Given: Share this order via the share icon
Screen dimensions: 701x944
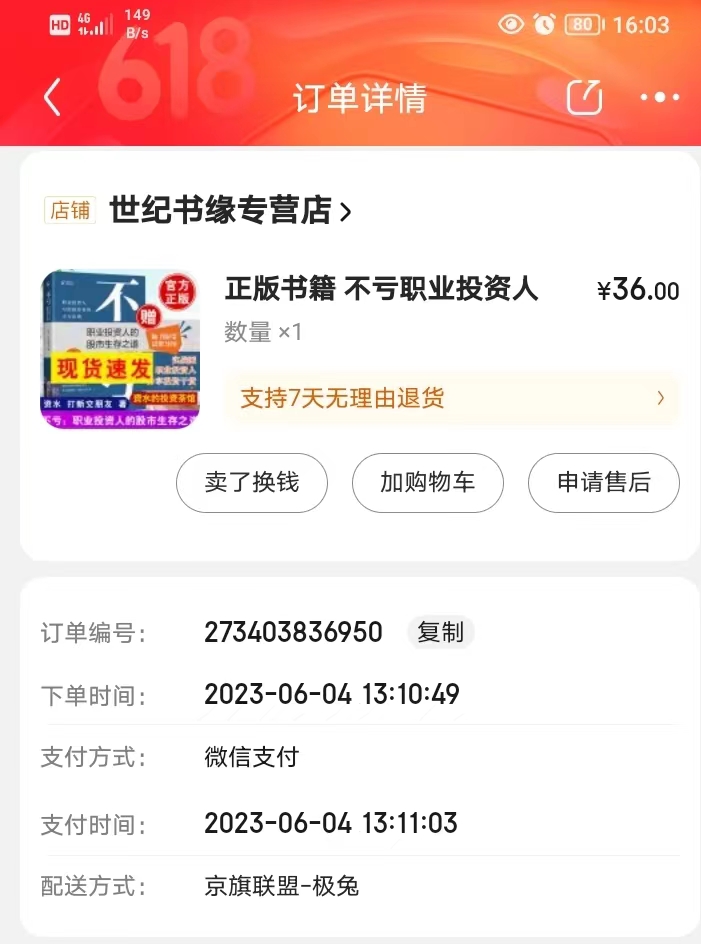Looking at the screenshot, I should pos(584,97).
